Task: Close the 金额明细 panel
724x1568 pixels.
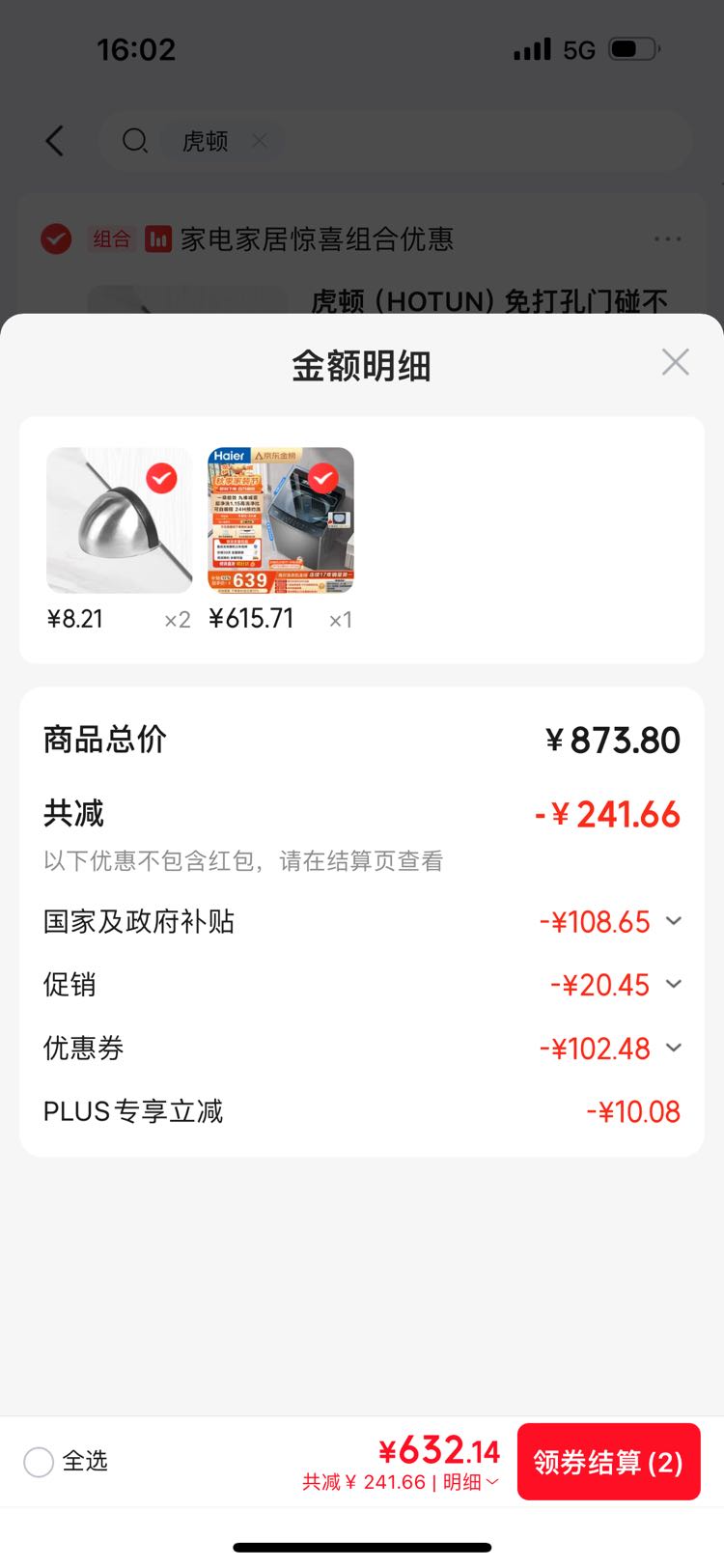Action: (x=675, y=363)
